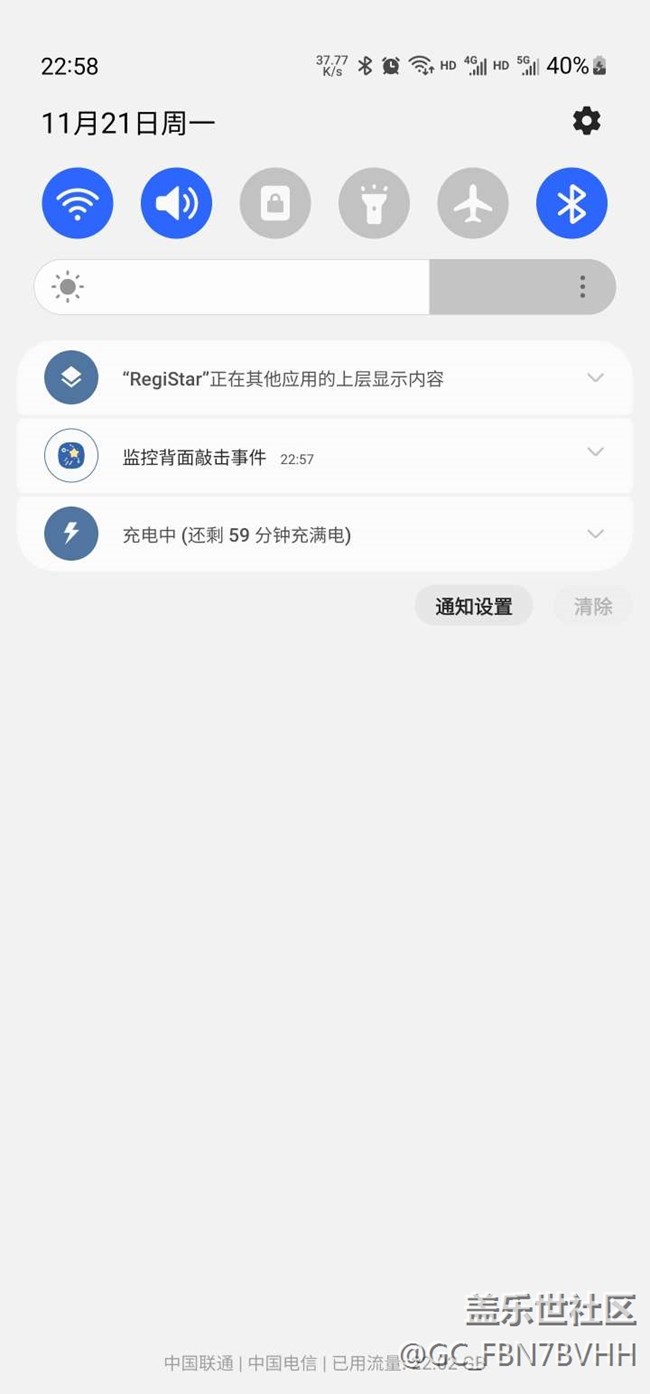Toggle the sound mode

pyautogui.click(x=176, y=203)
